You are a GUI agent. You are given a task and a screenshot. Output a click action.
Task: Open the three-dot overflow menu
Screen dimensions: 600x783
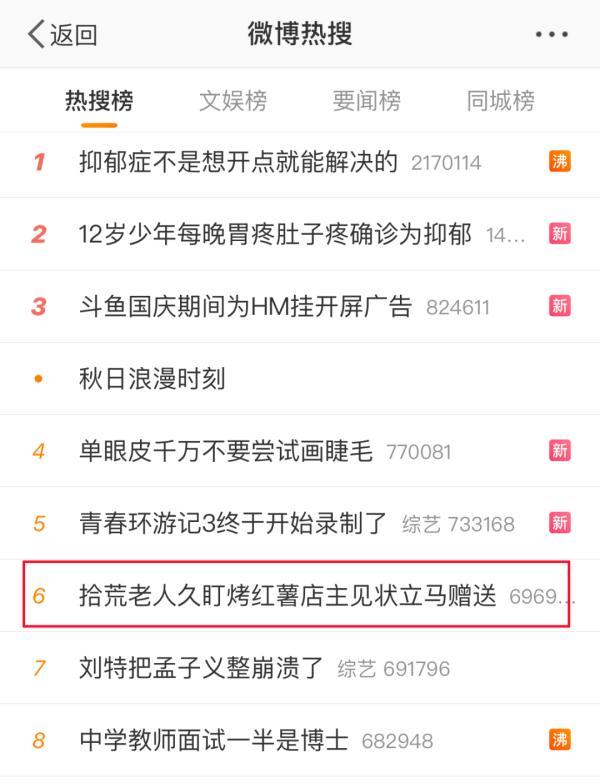tap(551, 35)
